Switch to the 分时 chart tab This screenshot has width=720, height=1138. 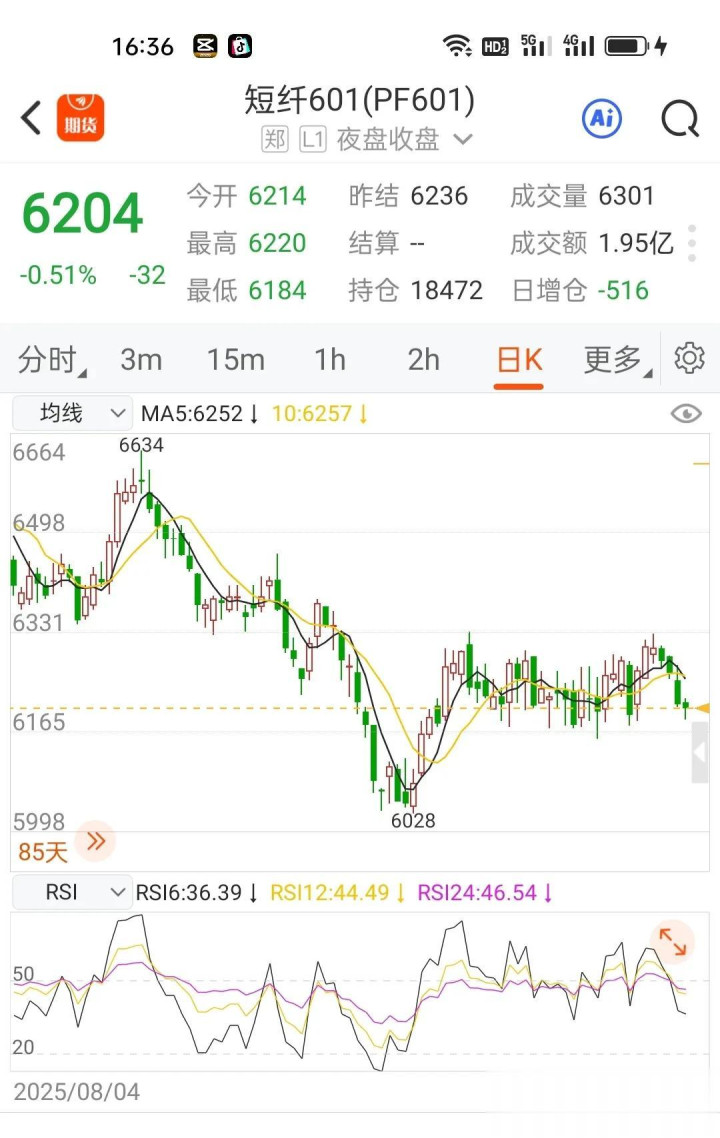51,359
